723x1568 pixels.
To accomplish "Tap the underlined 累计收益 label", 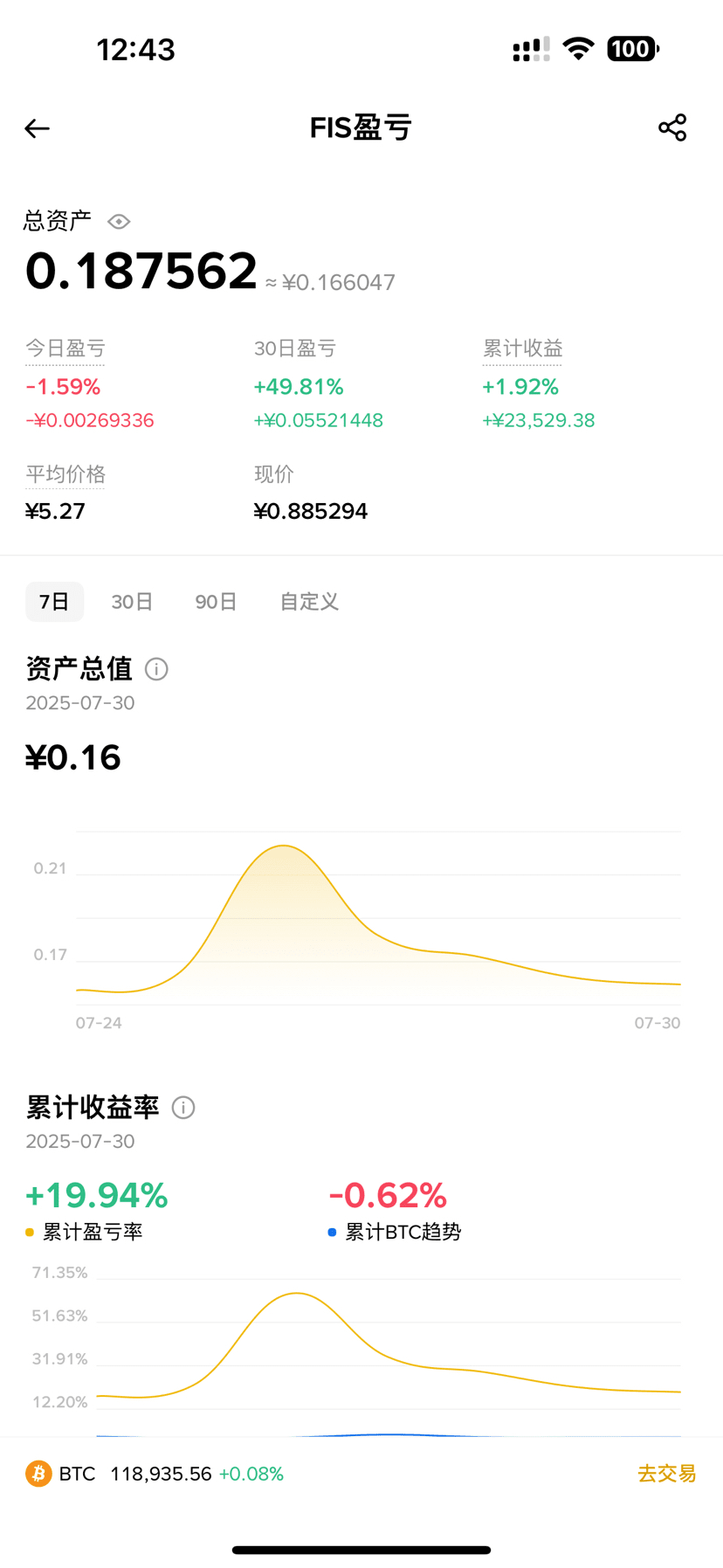I will [522, 349].
